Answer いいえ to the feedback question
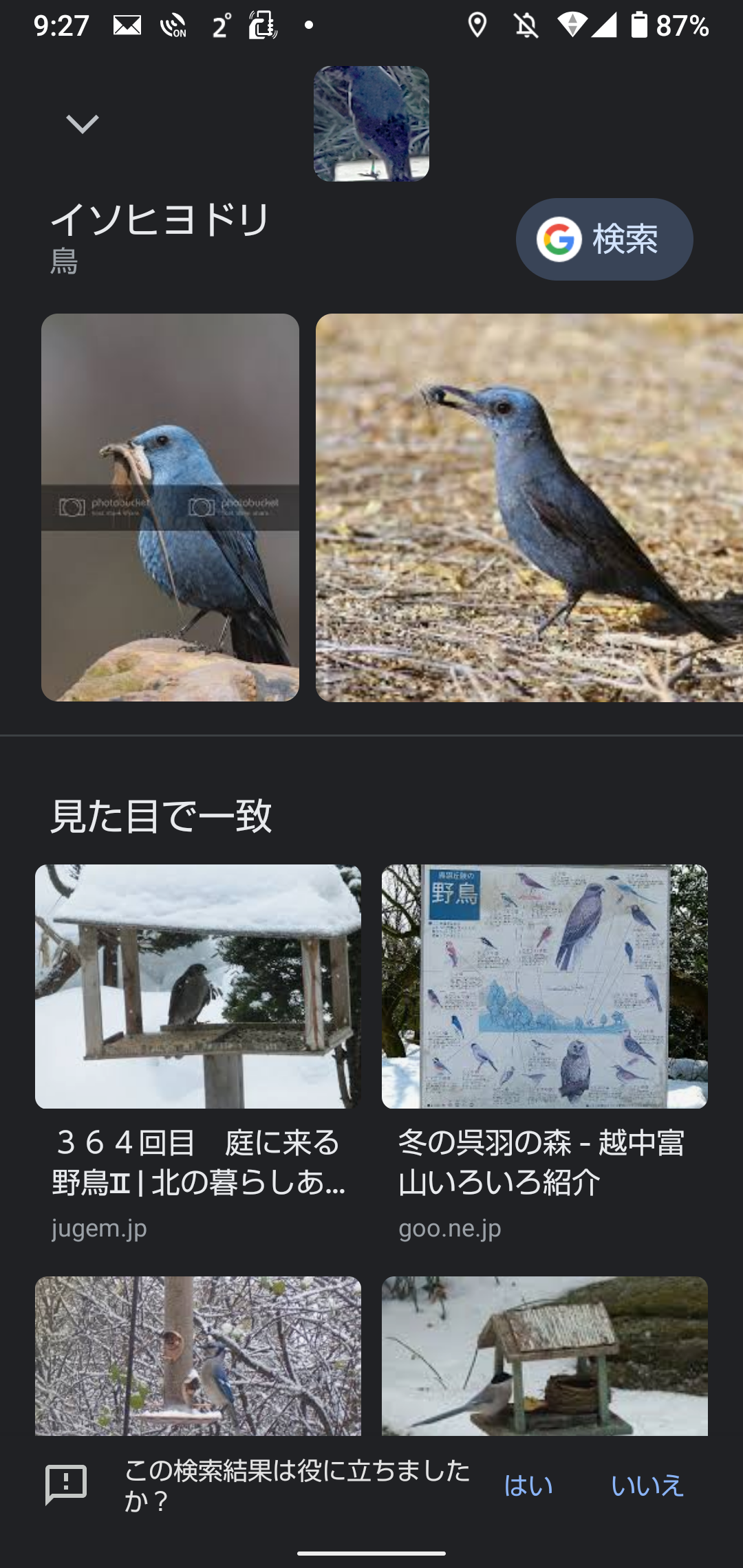 pyautogui.click(x=647, y=1485)
